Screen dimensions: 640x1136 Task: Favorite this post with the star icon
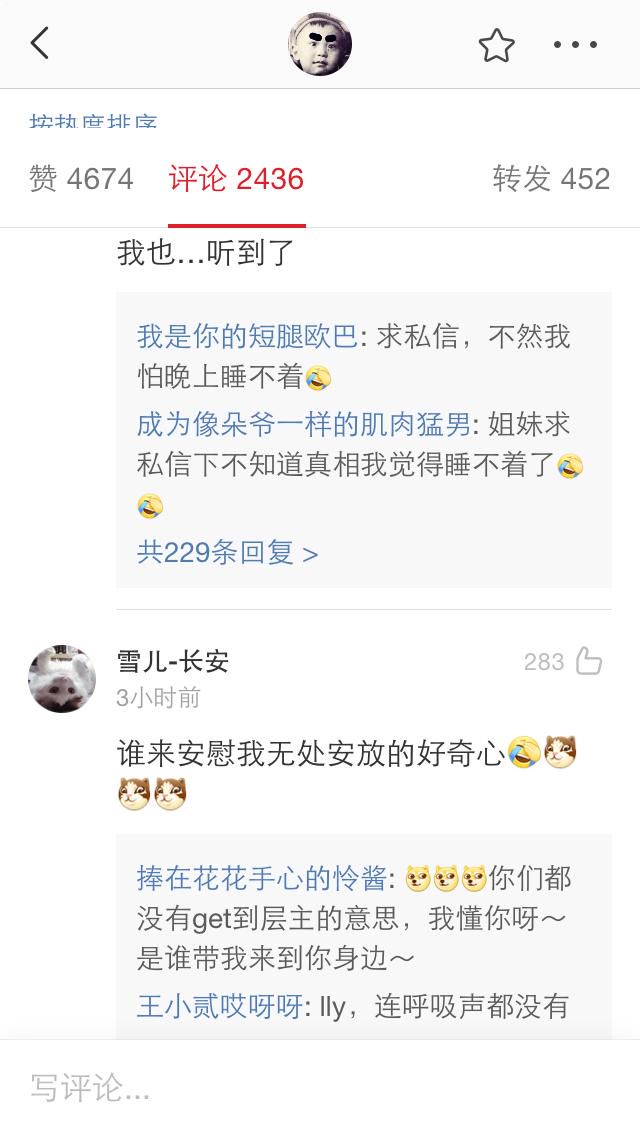pyautogui.click(x=496, y=45)
